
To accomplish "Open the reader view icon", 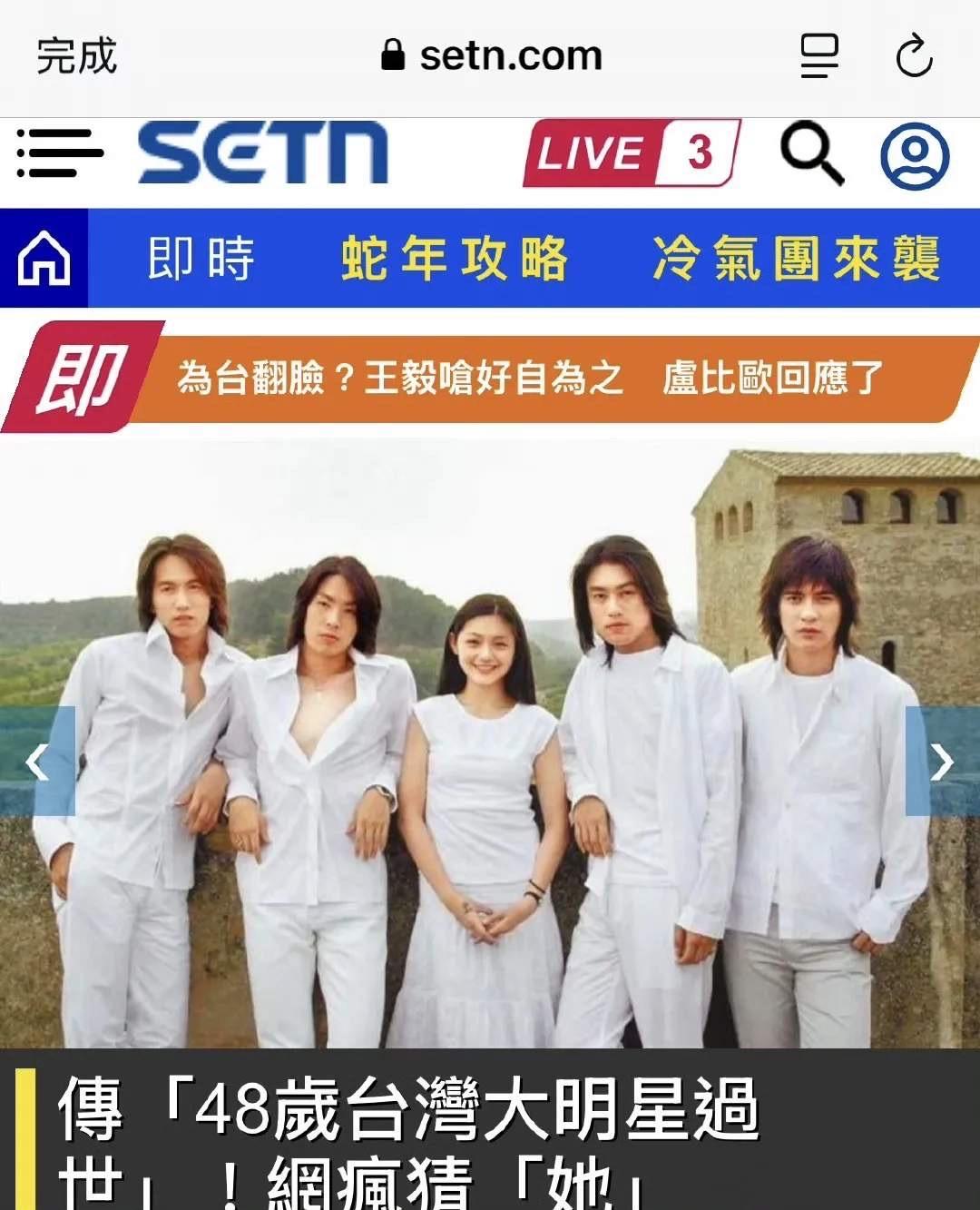I will click(x=818, y=56).
